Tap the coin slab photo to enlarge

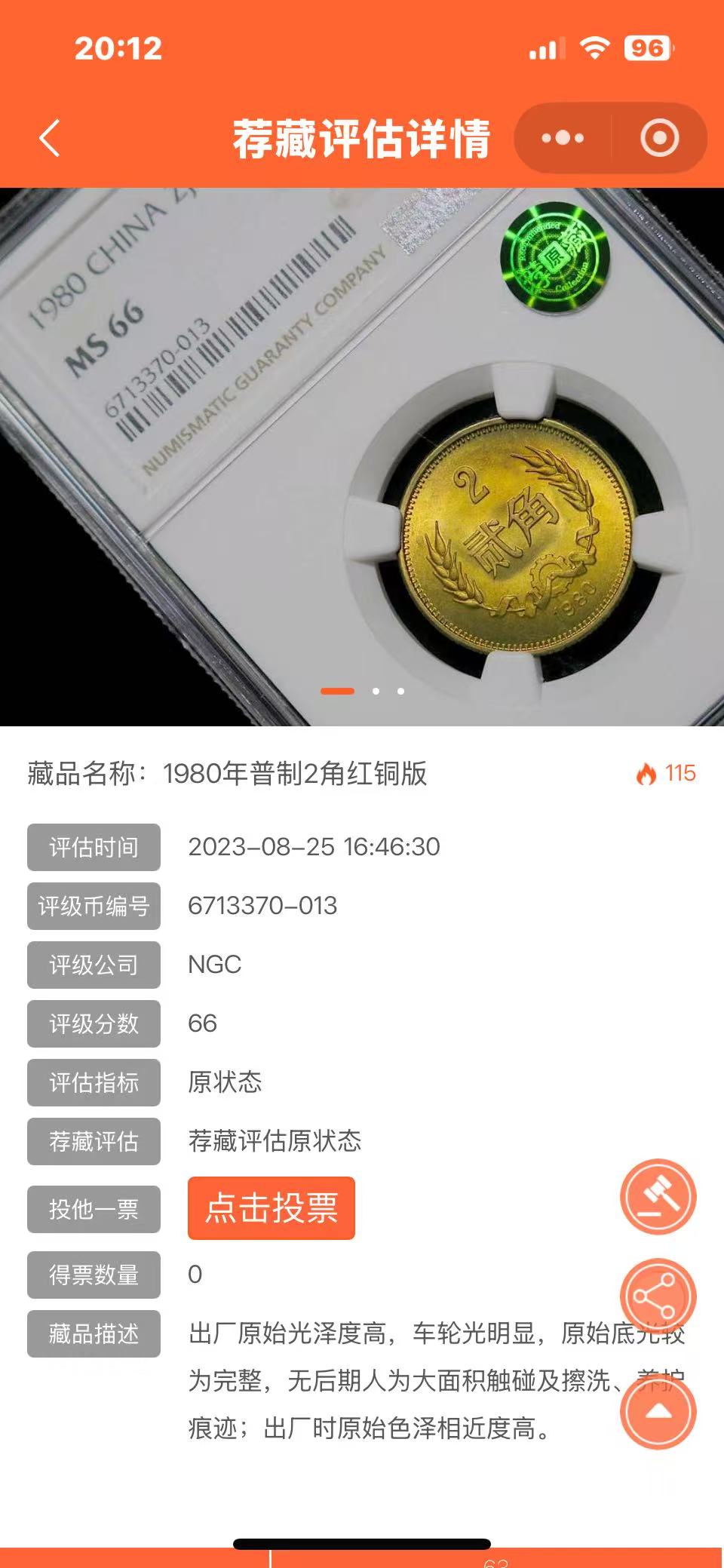point(362,457)
